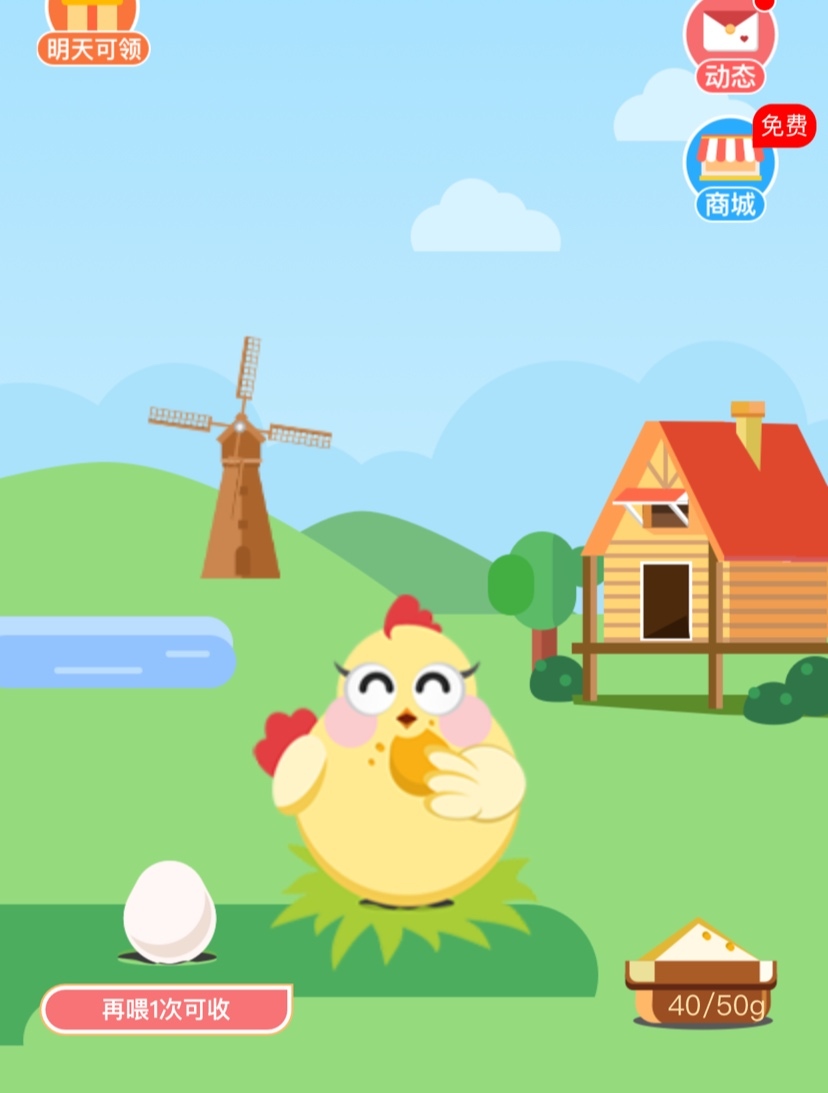Tap the feed bowl showing 40/50g
828x1093 pixels.
(x=701, y=977)
